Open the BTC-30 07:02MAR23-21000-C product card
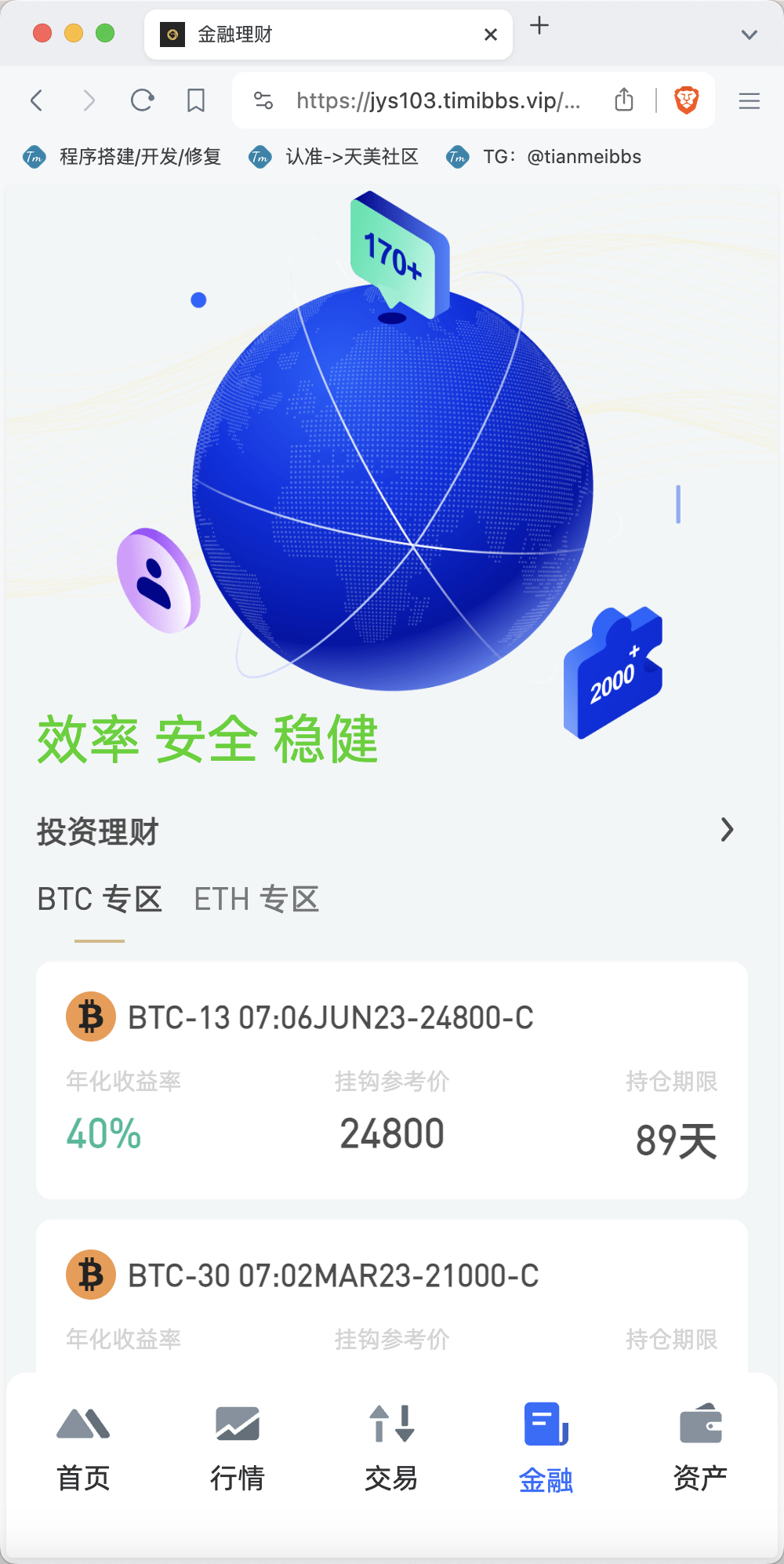 392,1296
